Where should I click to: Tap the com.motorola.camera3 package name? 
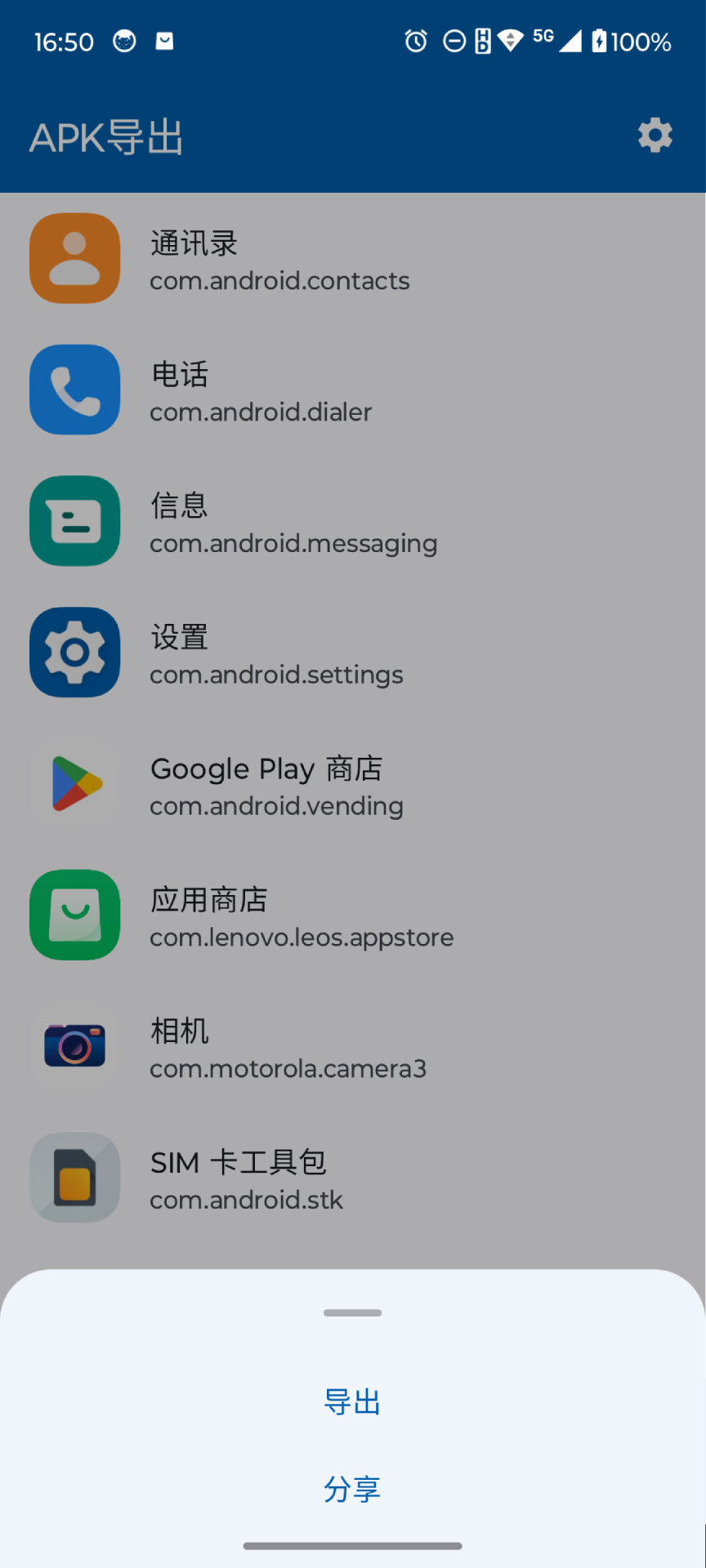click(x=288, y=1068)
